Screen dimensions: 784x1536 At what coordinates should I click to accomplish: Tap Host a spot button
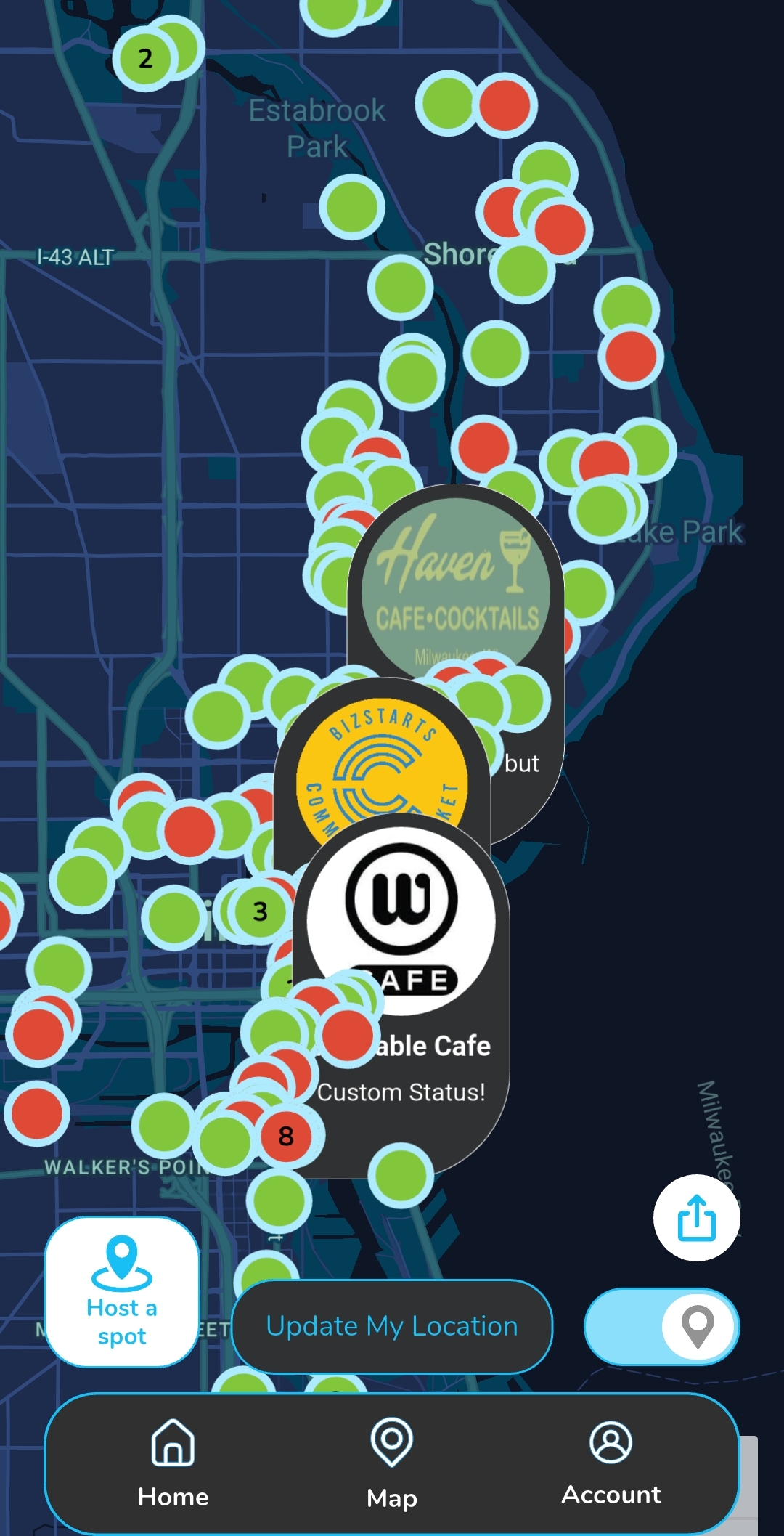(x=122, y=1292)
